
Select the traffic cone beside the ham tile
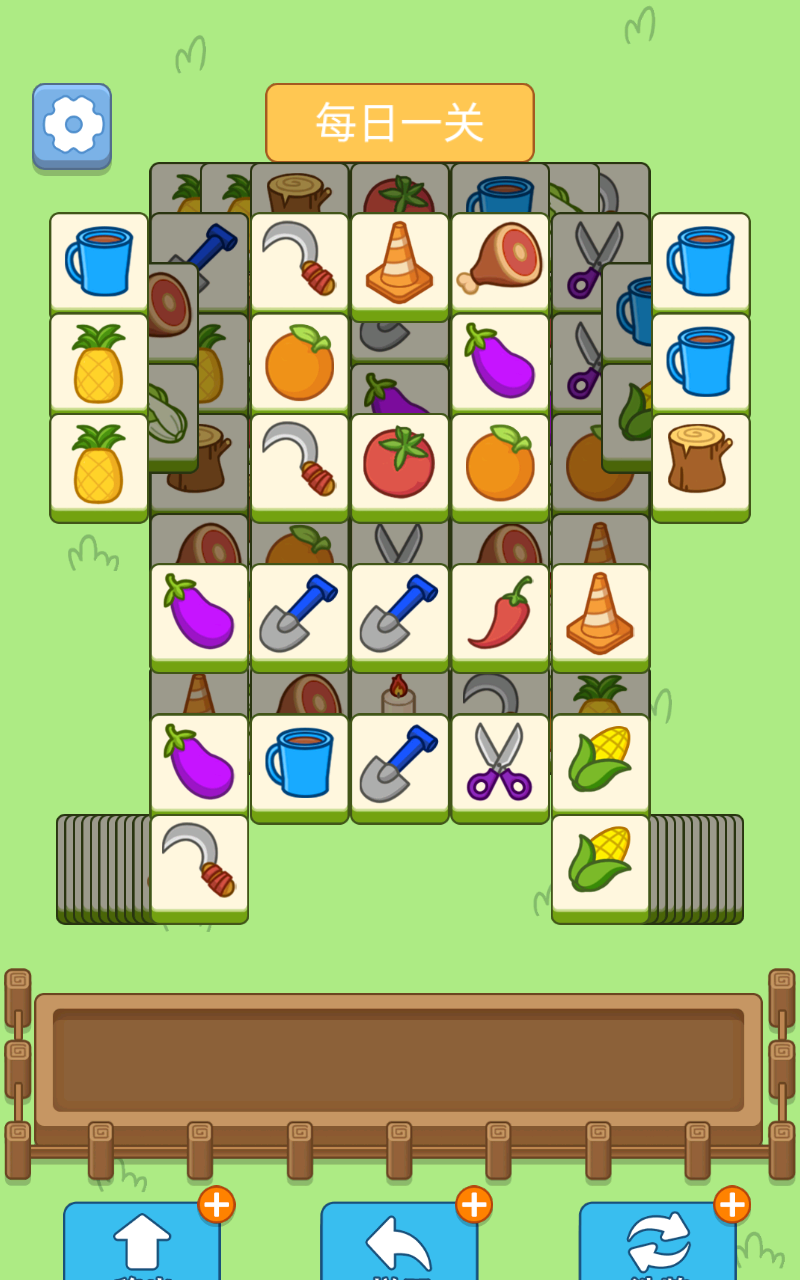[400, 262]
